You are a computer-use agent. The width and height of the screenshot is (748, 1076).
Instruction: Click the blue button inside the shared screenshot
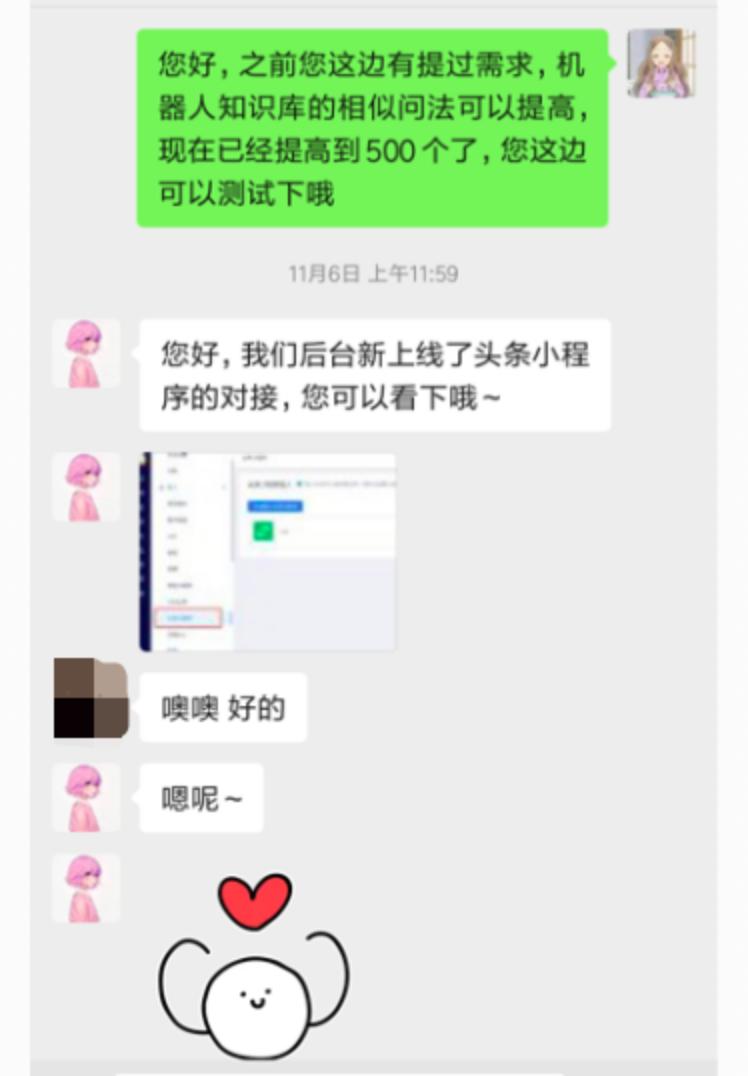point(275,506)
